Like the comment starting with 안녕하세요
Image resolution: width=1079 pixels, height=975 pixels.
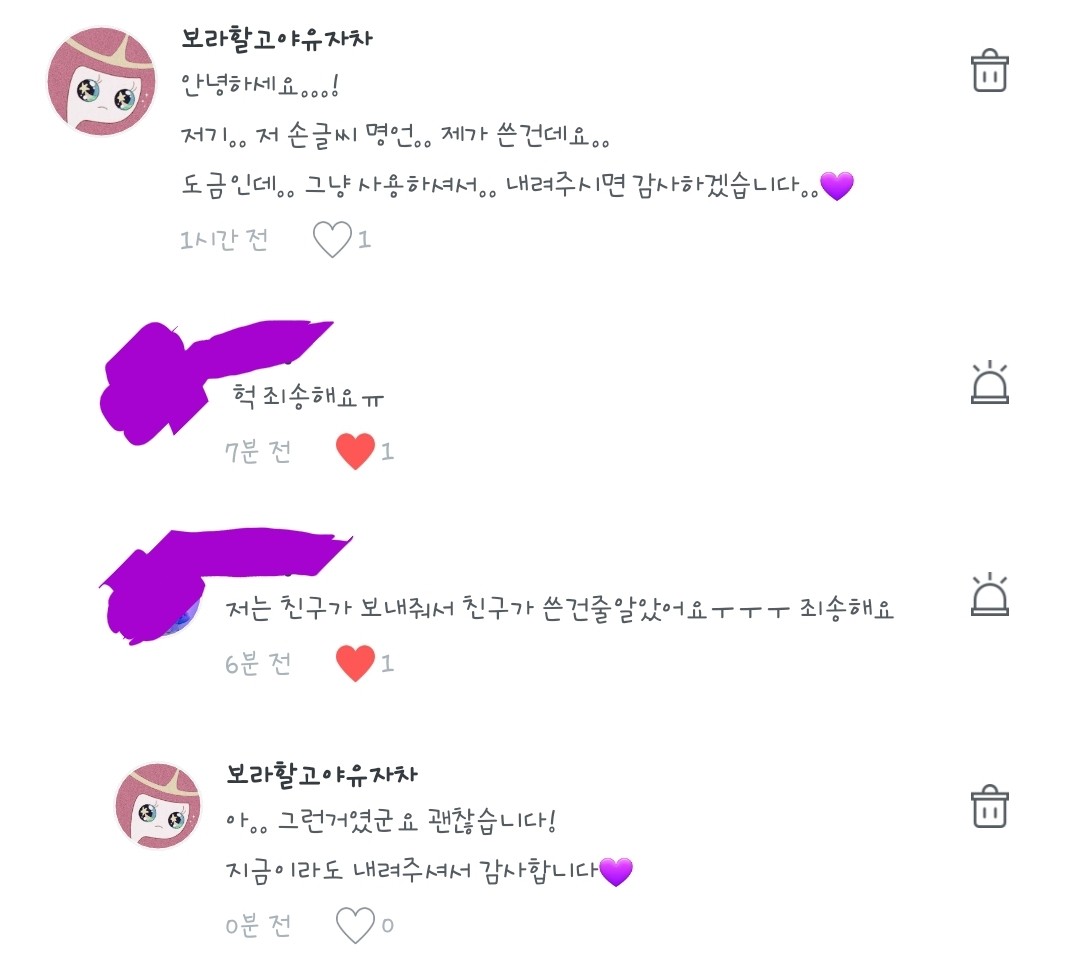[x=332, y=240]
